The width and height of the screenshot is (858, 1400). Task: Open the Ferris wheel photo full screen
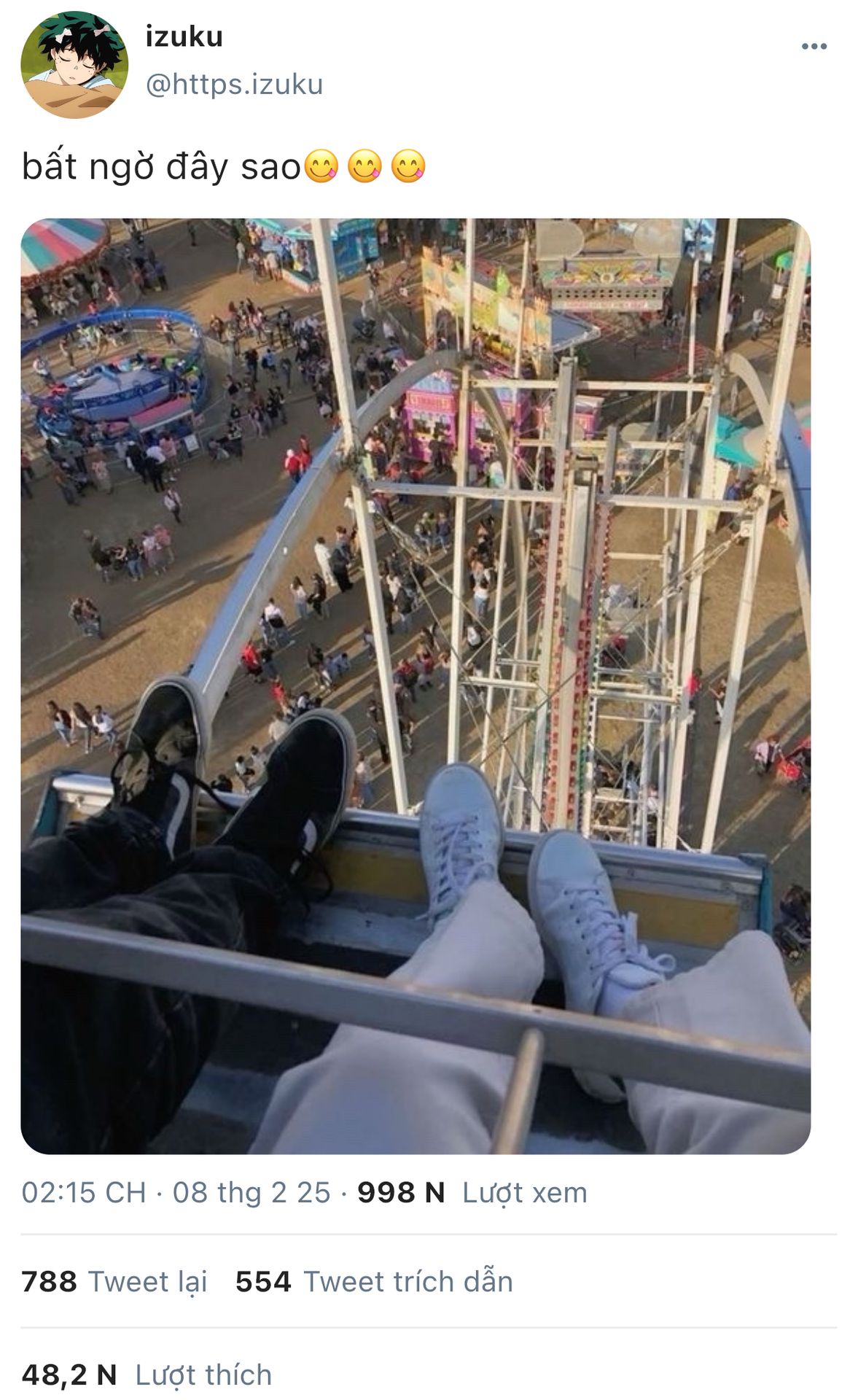click(416, 685)
